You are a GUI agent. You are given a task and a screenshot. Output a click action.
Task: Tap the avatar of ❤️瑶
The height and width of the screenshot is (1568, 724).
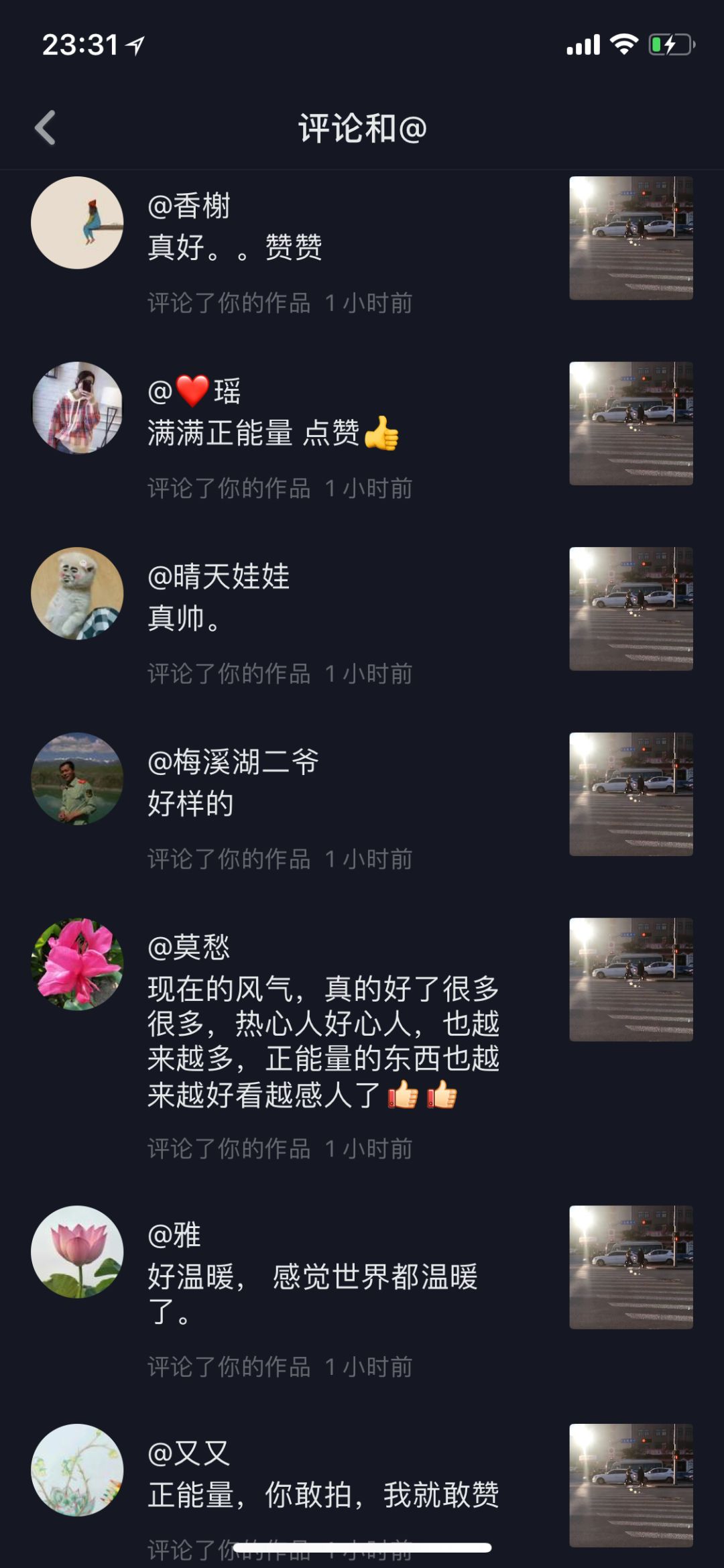(x=77, y=408)
